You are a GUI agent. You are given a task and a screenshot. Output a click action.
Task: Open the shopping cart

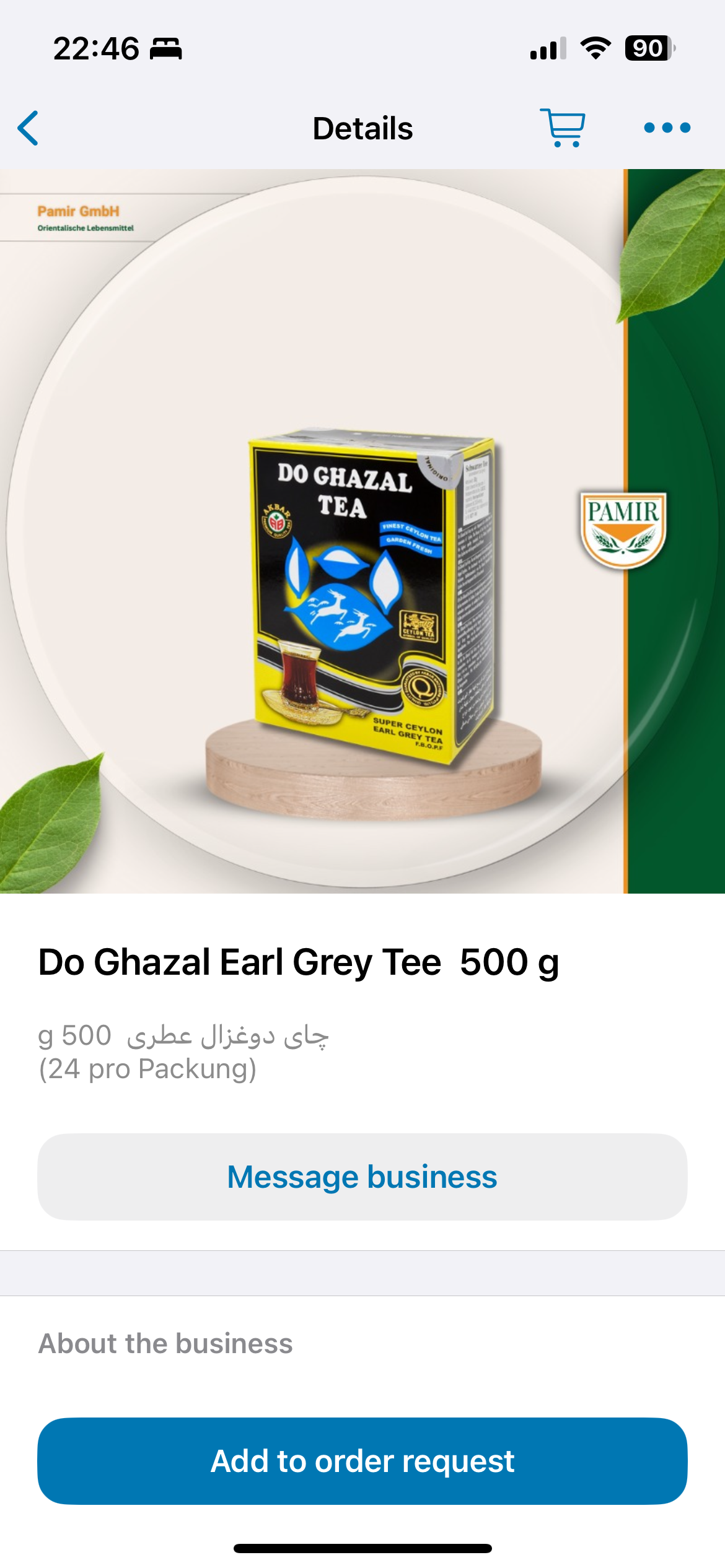pyautogui.click(x=563, y=128)
